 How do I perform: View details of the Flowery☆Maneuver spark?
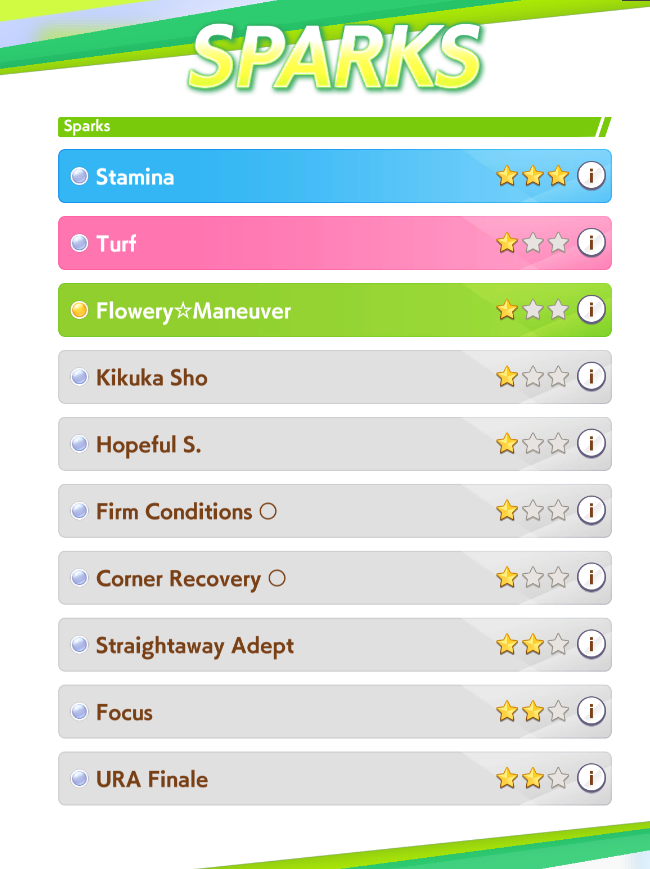click(591, 309)
